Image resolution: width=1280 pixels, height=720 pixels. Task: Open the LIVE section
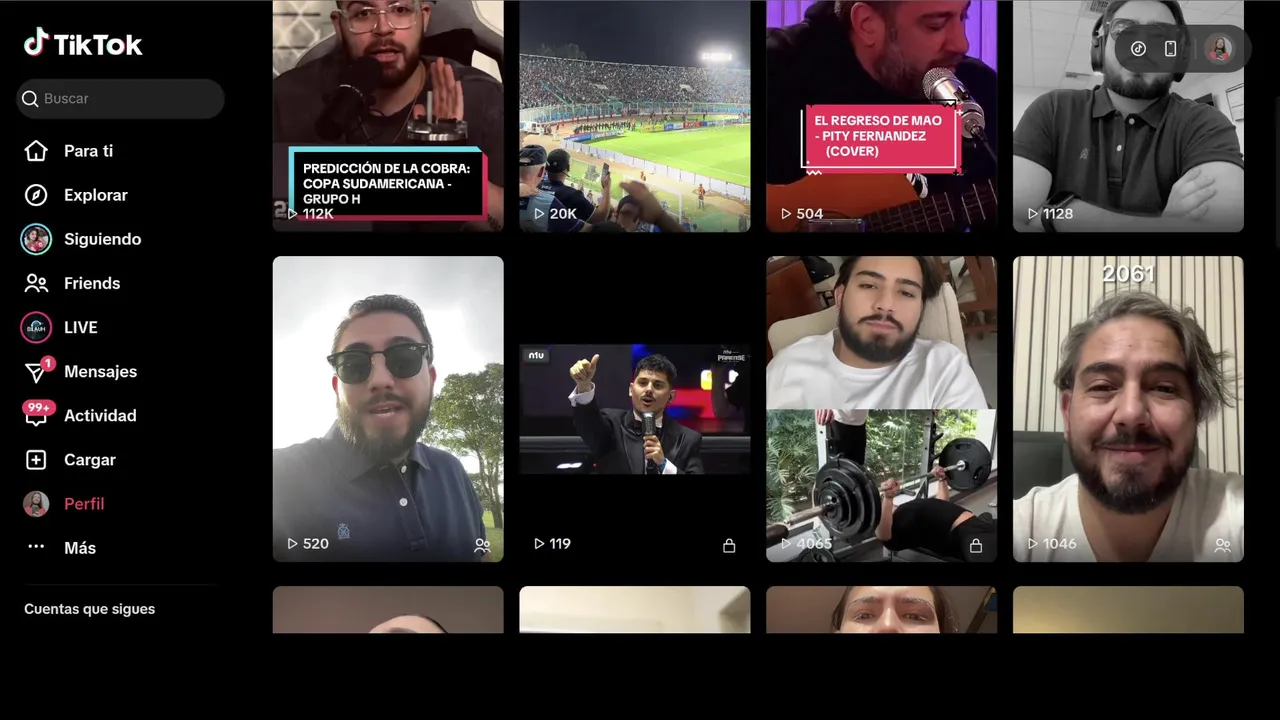[x=80, y=327]
